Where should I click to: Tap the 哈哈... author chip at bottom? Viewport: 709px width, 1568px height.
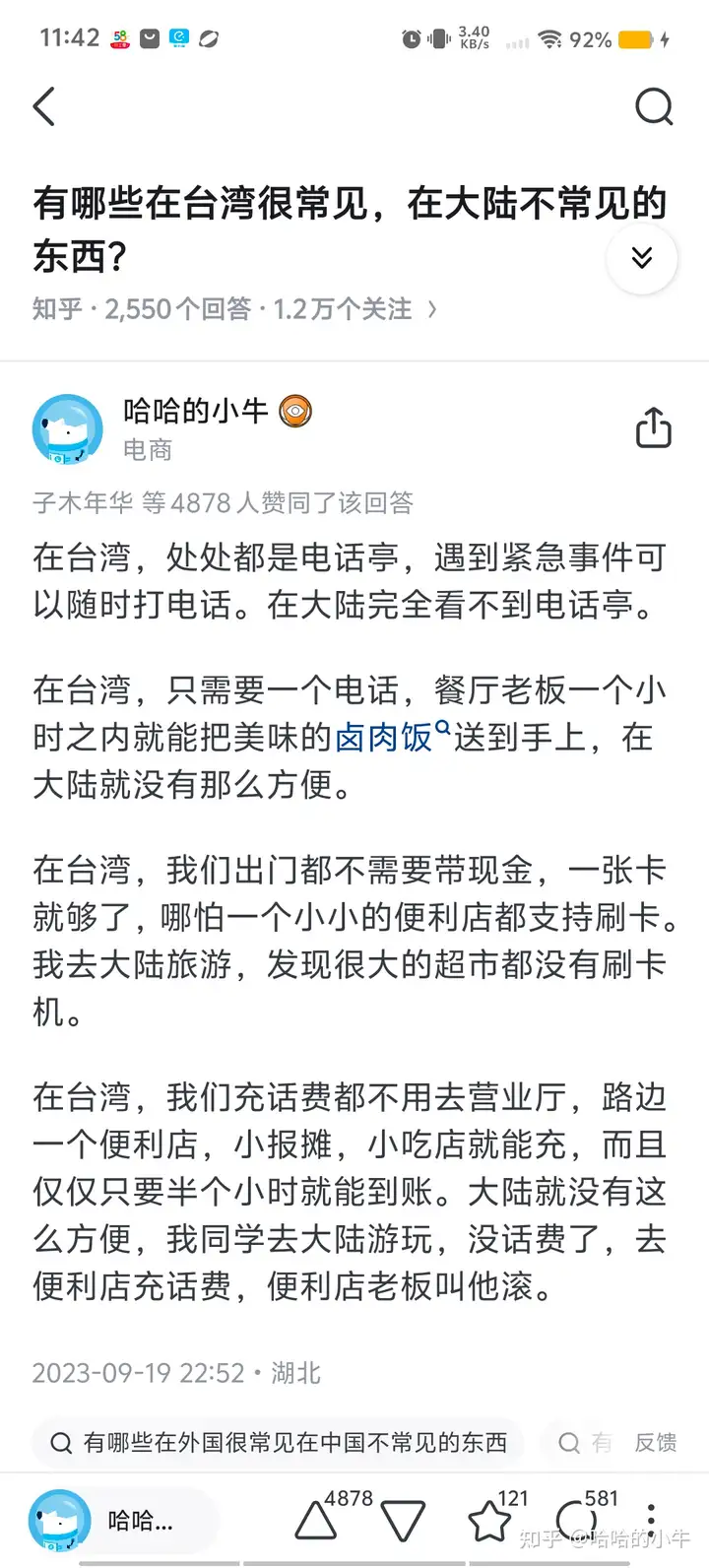coord(119,1521)
